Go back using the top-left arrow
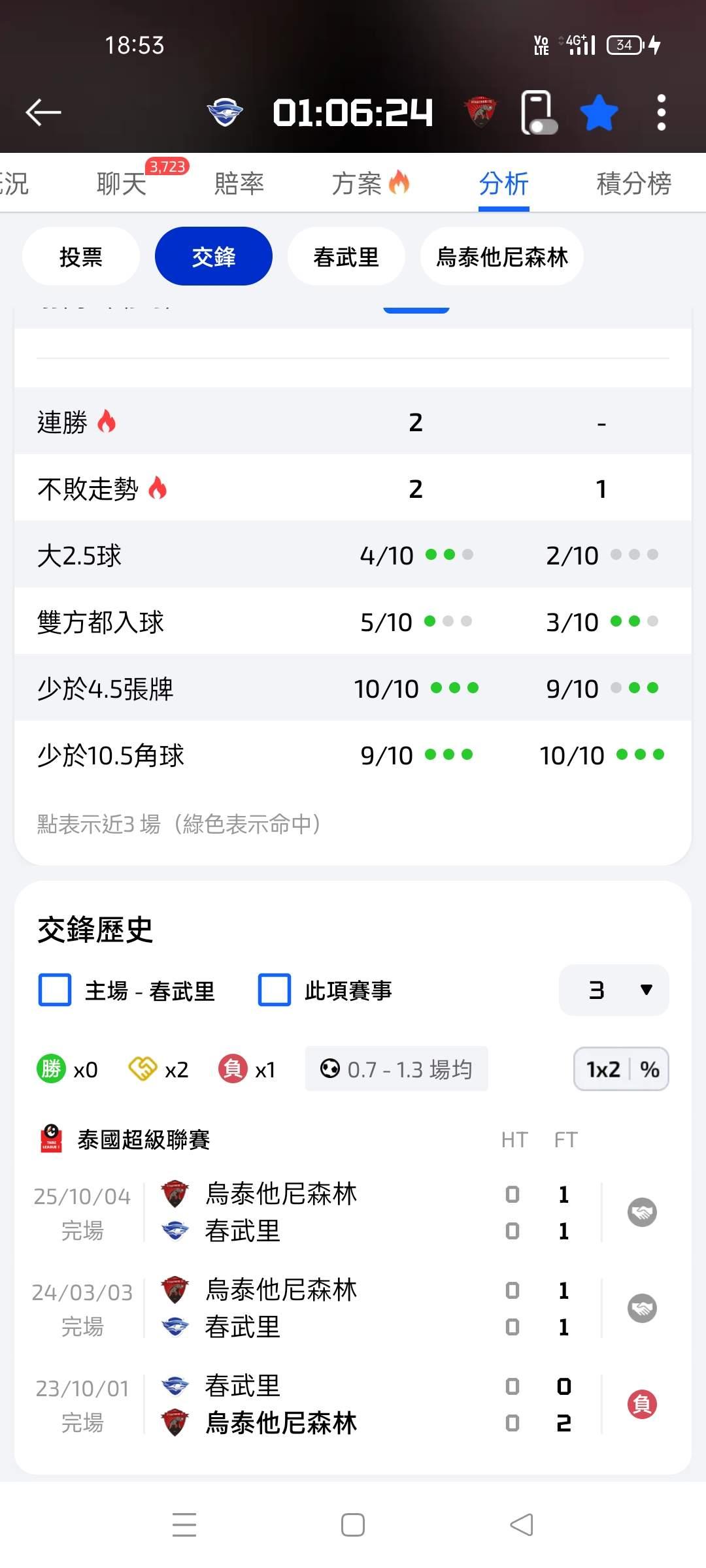Screen dimensions: 706x1568 click(x=43, y=112)
